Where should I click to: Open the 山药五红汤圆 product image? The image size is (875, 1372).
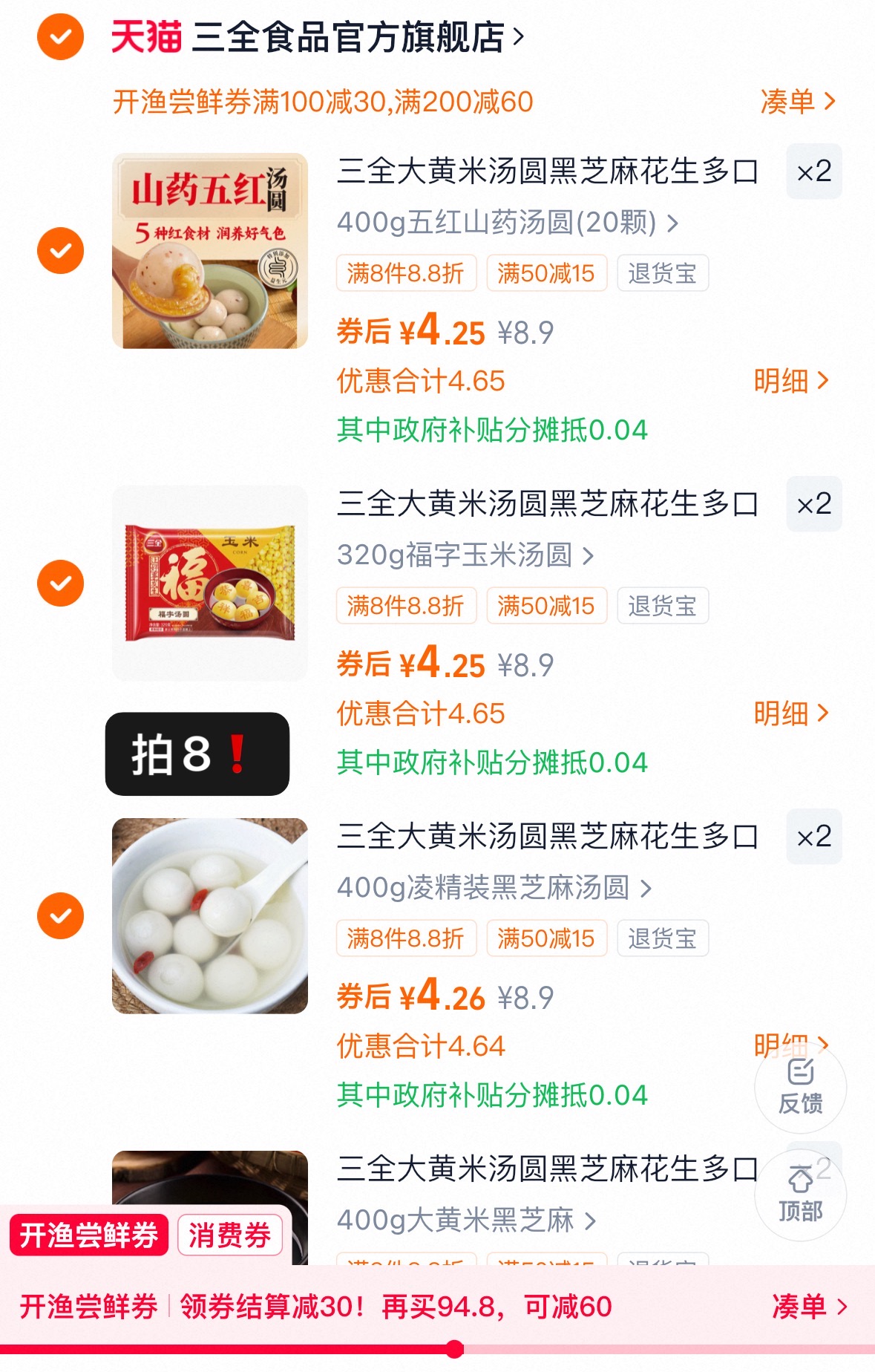[x=209, y=249]
